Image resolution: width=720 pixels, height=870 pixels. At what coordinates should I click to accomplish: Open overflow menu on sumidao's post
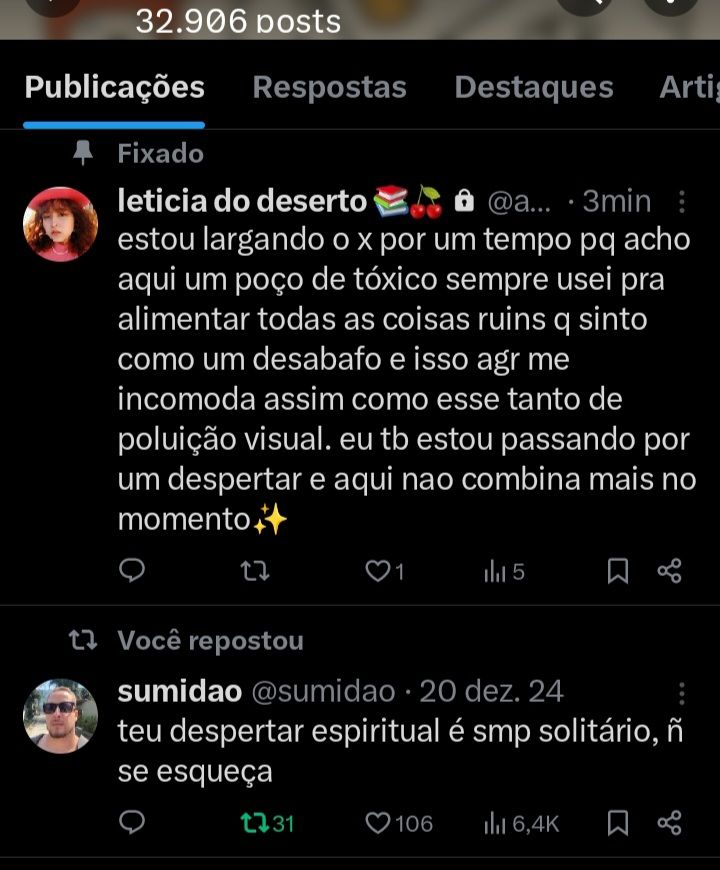(x=682, y=693)
